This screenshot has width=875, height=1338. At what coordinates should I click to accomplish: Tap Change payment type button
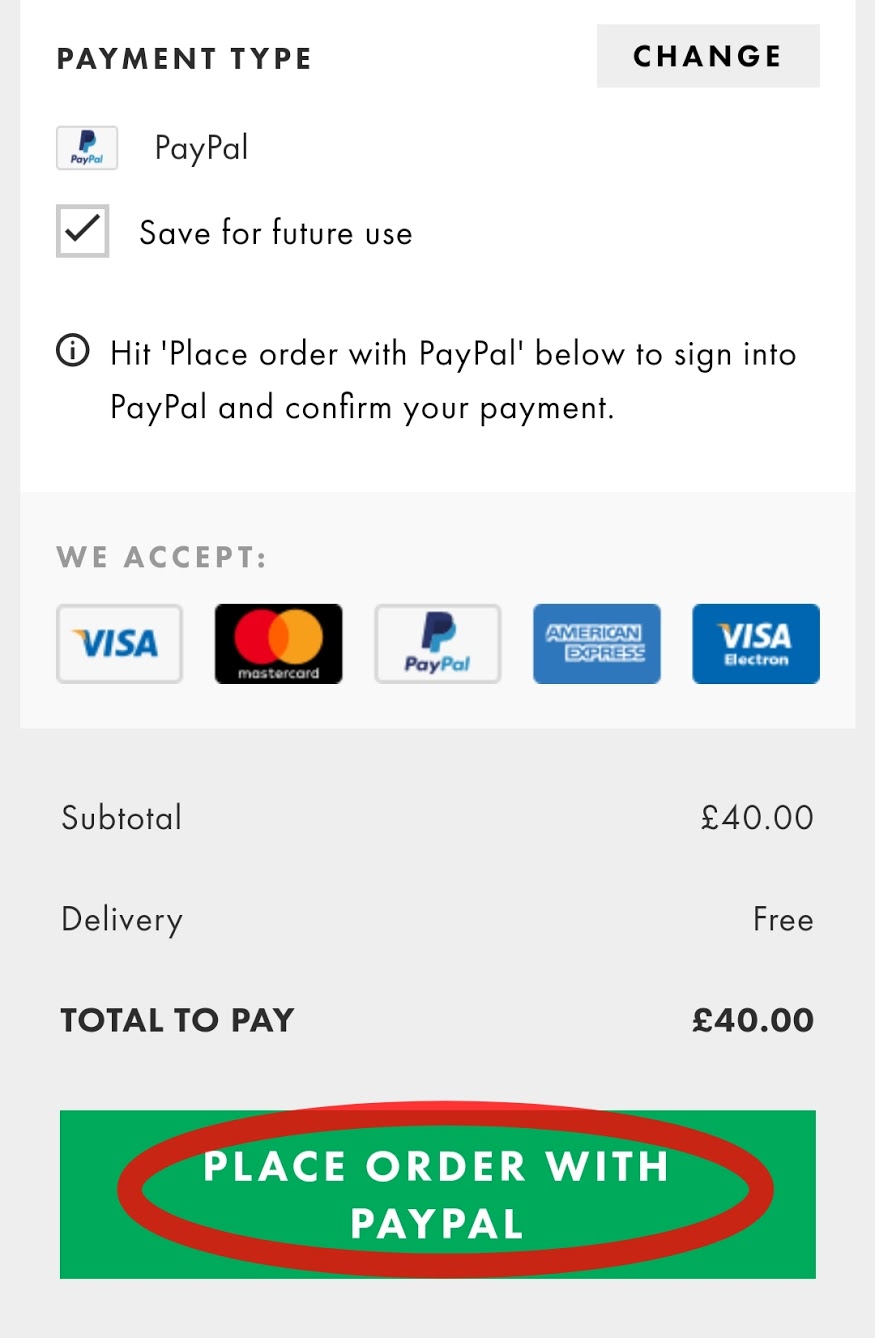707,56
